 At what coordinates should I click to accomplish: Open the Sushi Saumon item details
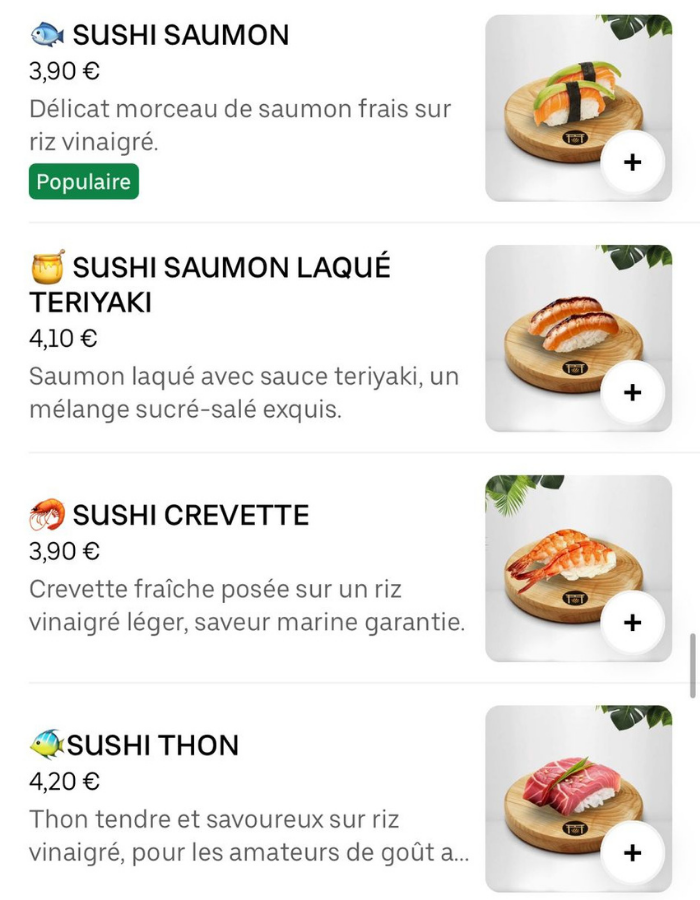tap(180, 36)
